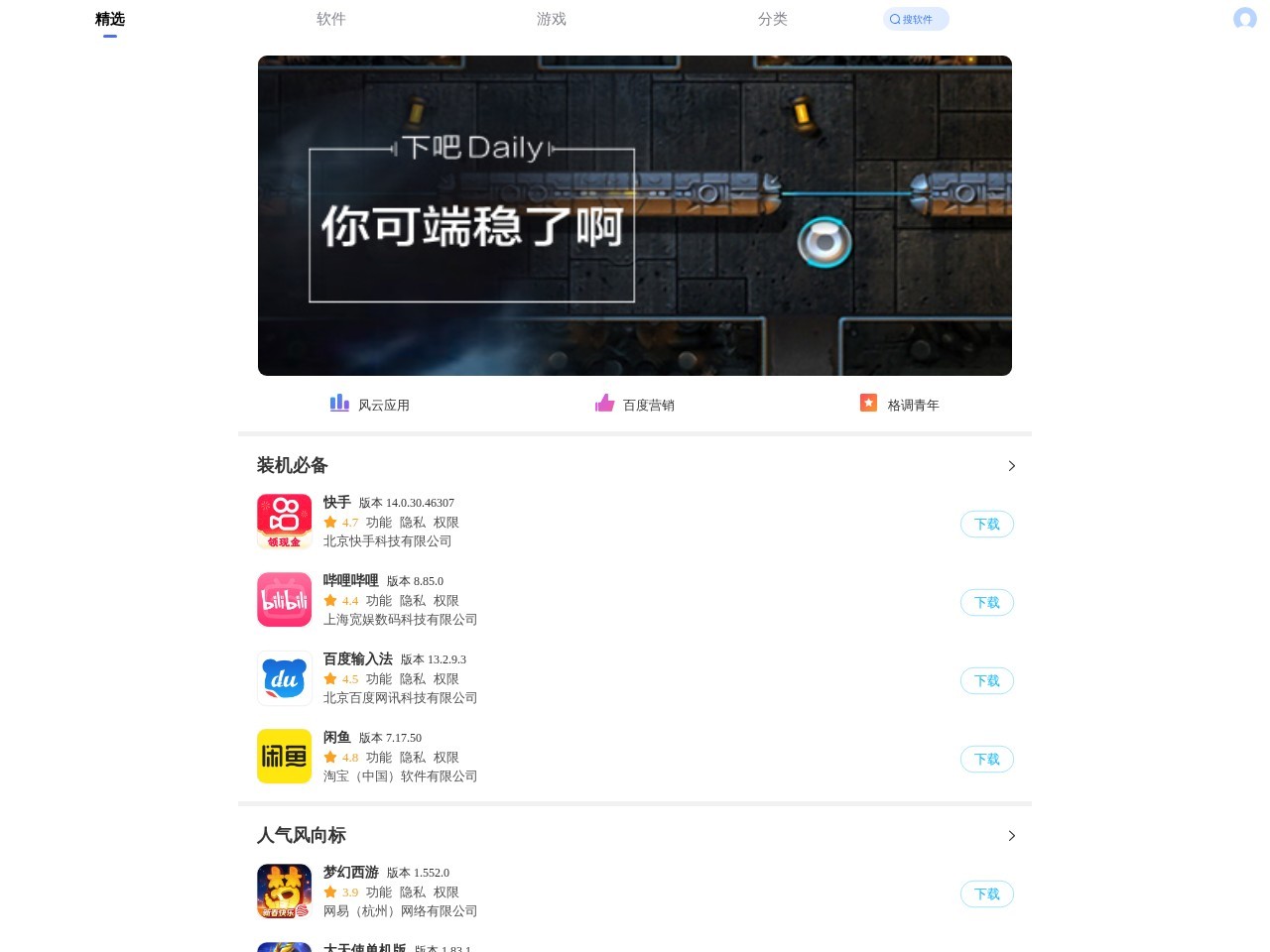
Task: Download the 快手 app
Action: tap(986, 524)
